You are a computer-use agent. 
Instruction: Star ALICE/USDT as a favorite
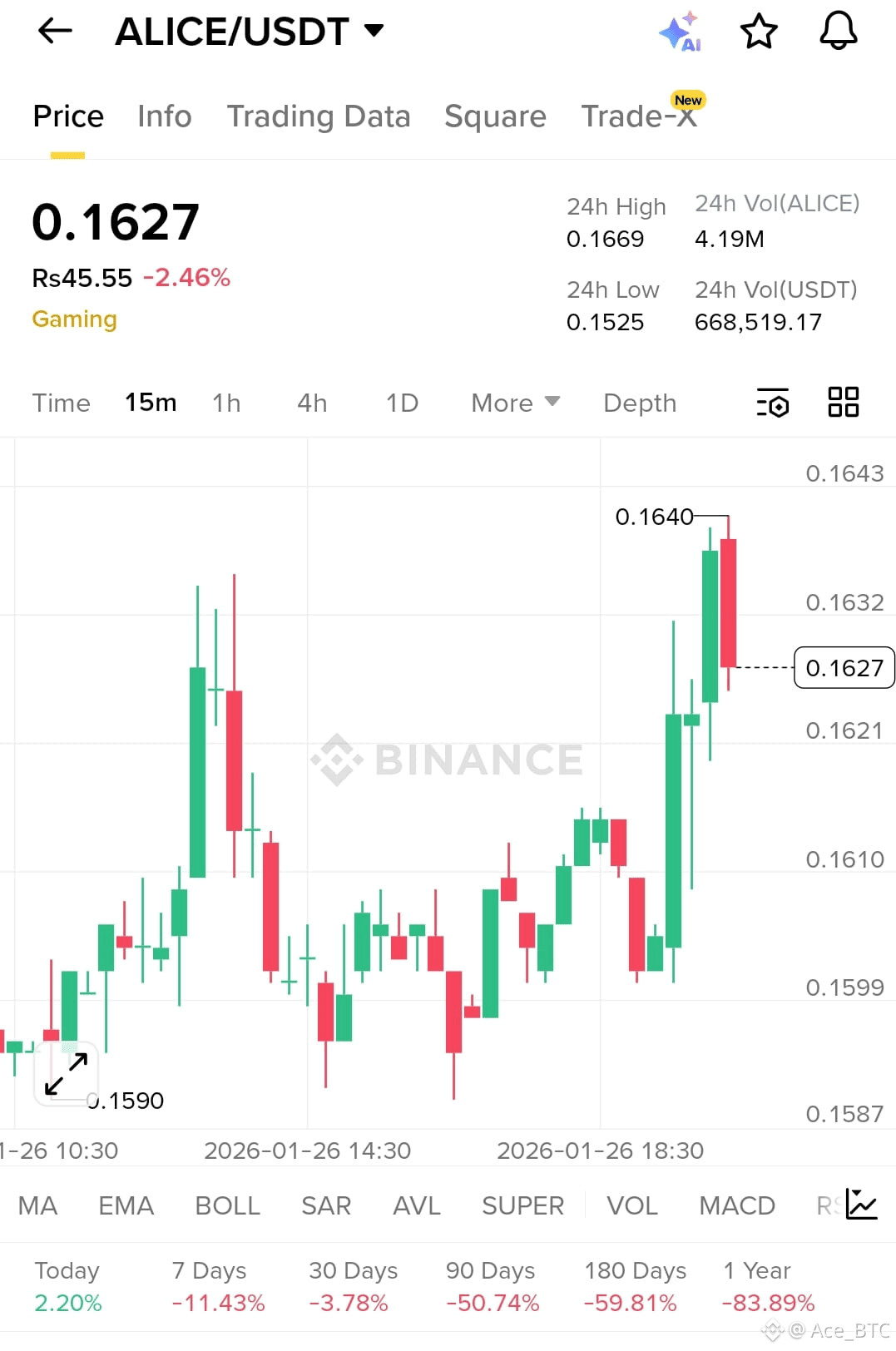coord(758,31)
